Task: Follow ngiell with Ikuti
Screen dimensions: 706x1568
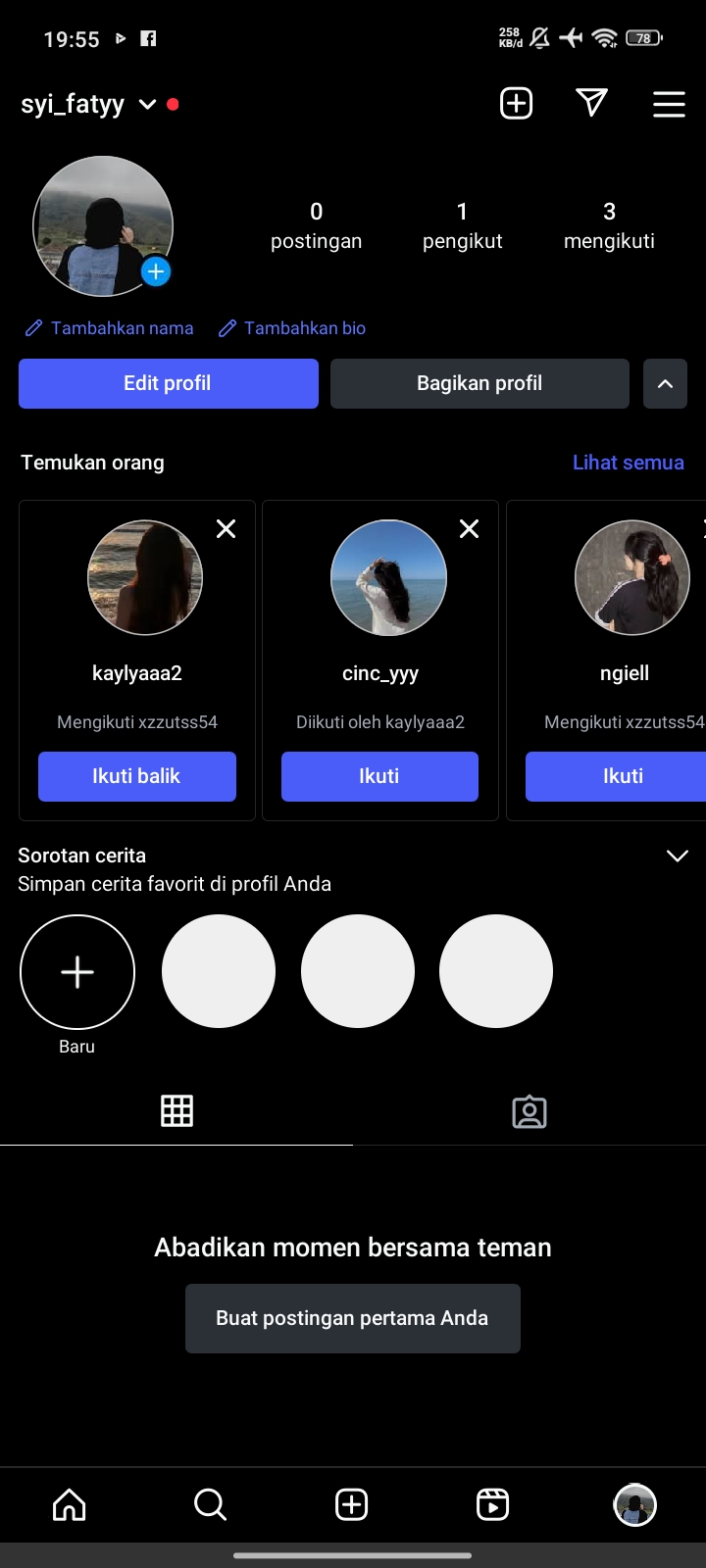Action: pos(622,776)
